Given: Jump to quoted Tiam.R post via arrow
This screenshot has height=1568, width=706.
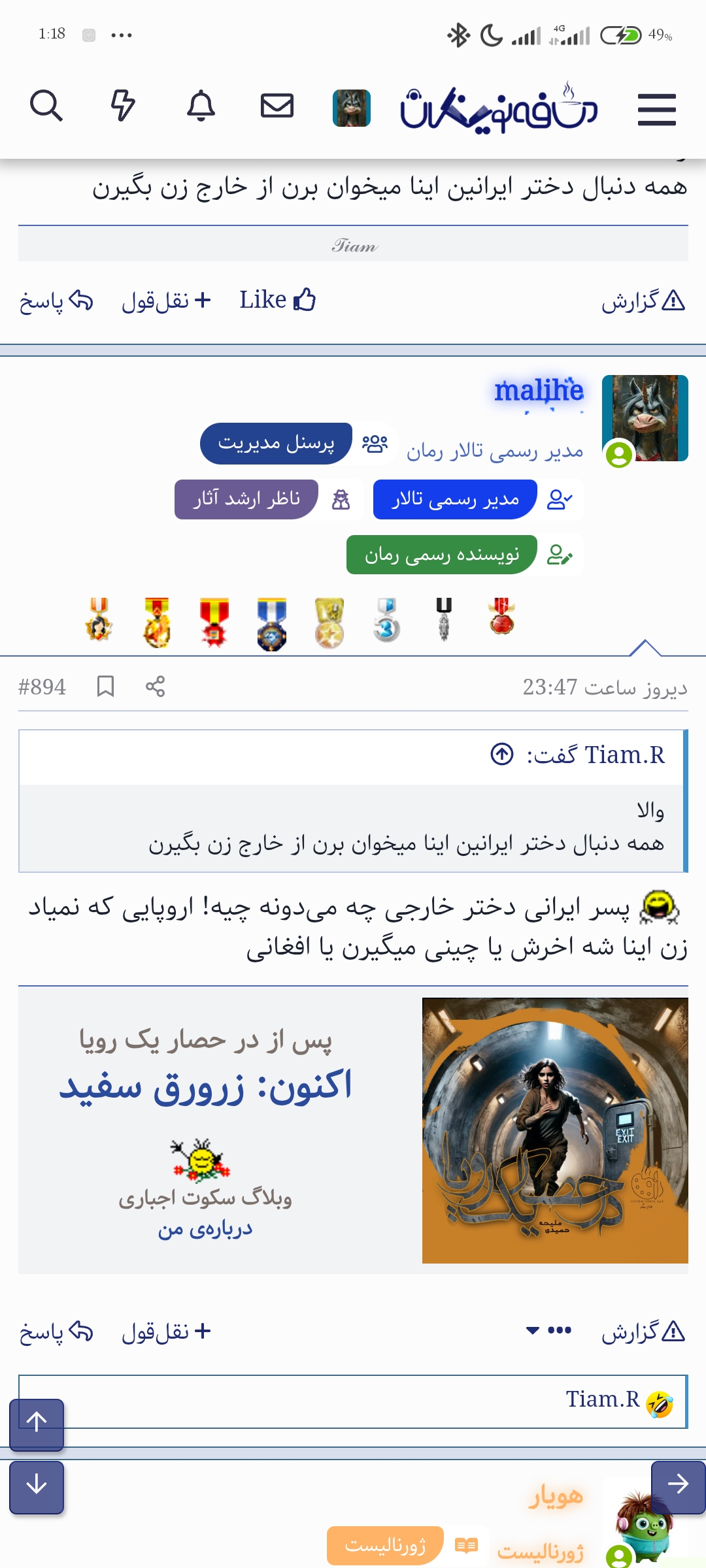Looking at the screenshot, I should point(502,754).
